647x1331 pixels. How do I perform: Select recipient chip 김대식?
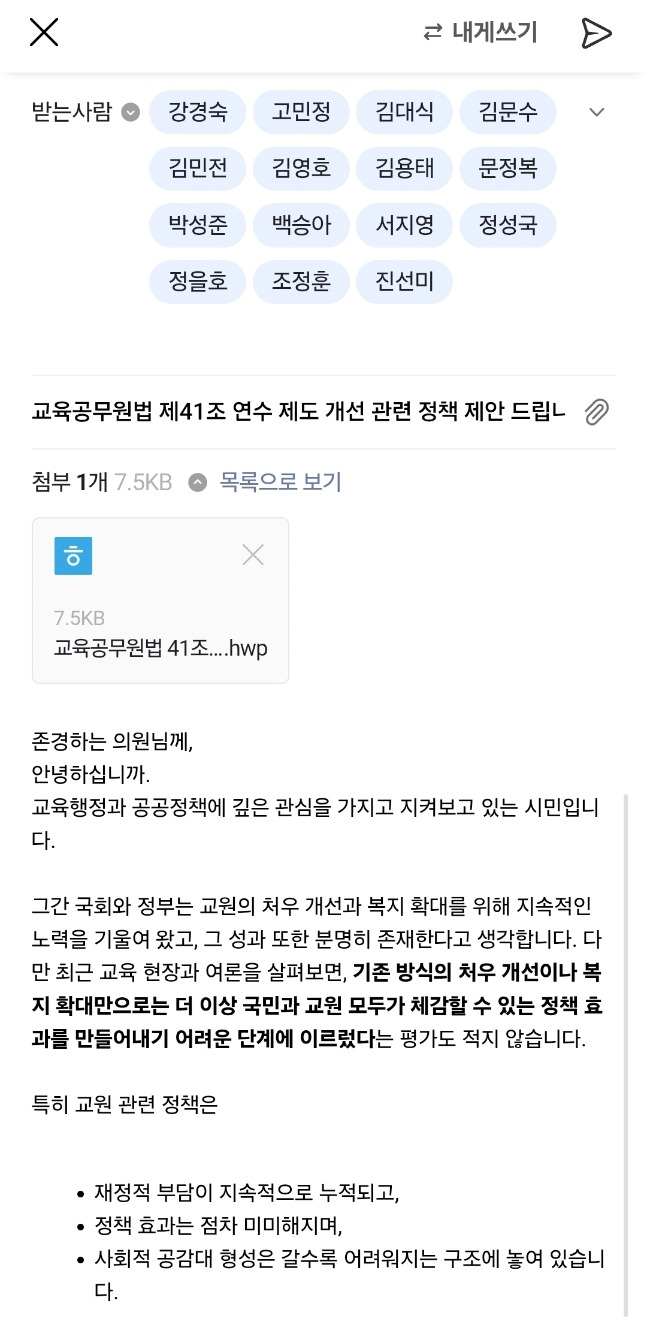[404, 112]
